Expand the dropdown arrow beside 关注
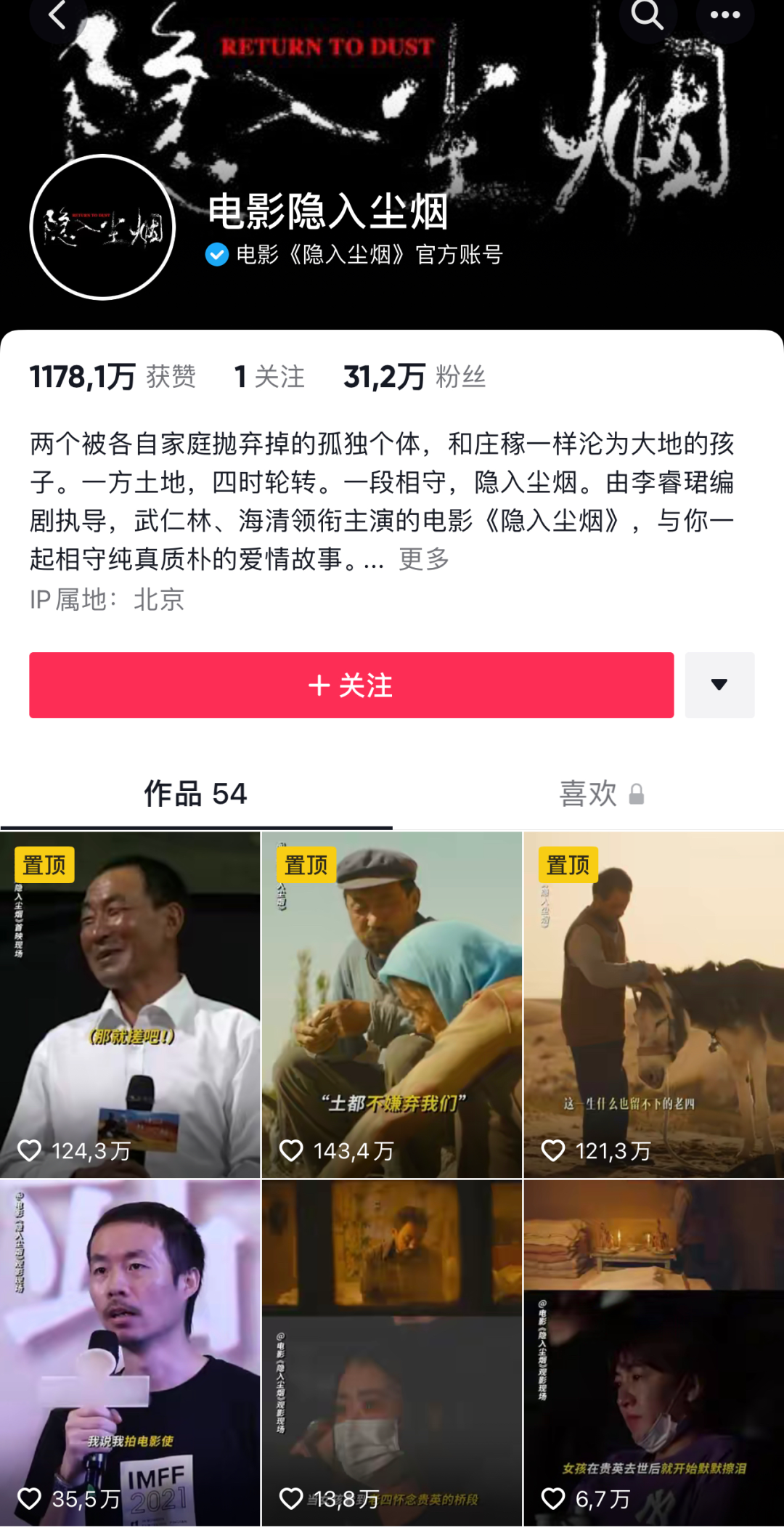The height and width of the screenshot is (1528, 784). point(719,685)
